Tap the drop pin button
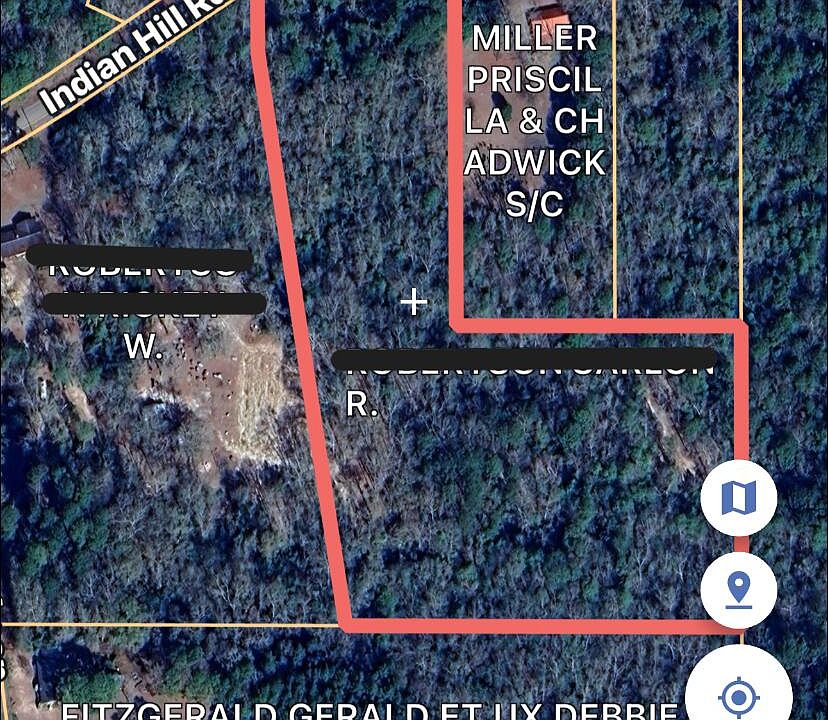828x720 pixels. tap(738, 589)
